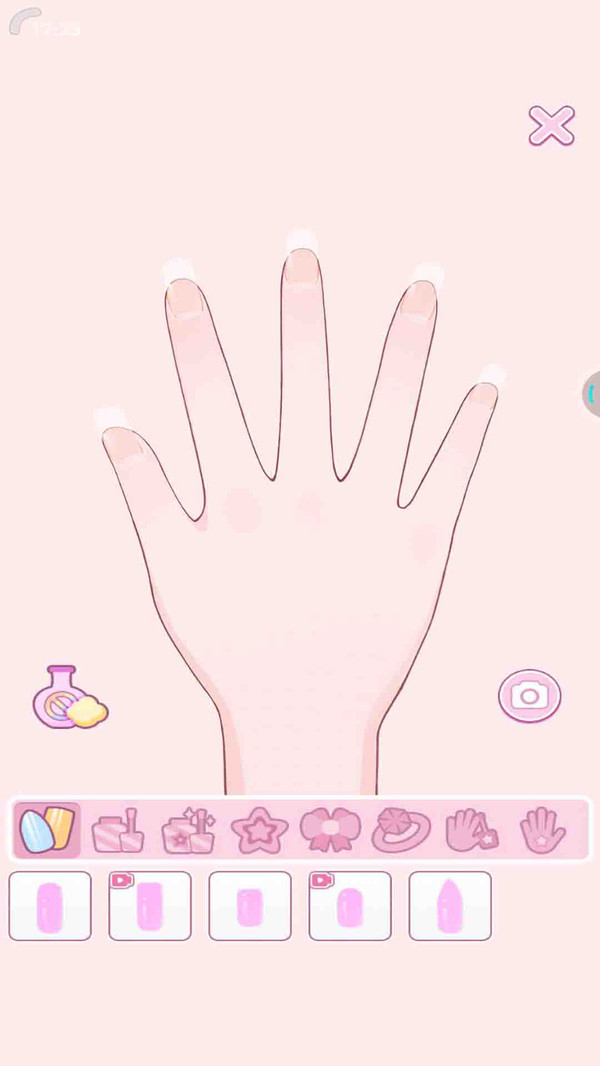Viewport: 600px width, 1066px height.
Task: Switch to the nail shape tab
Action: pyautogui.click(x=47, y=830)
